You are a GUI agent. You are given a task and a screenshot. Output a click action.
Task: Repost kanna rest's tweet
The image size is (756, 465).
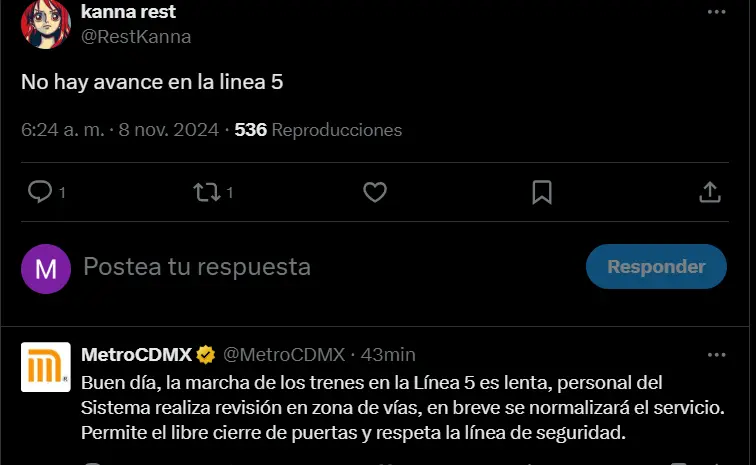pyautogui.click(x=207, y=192)
